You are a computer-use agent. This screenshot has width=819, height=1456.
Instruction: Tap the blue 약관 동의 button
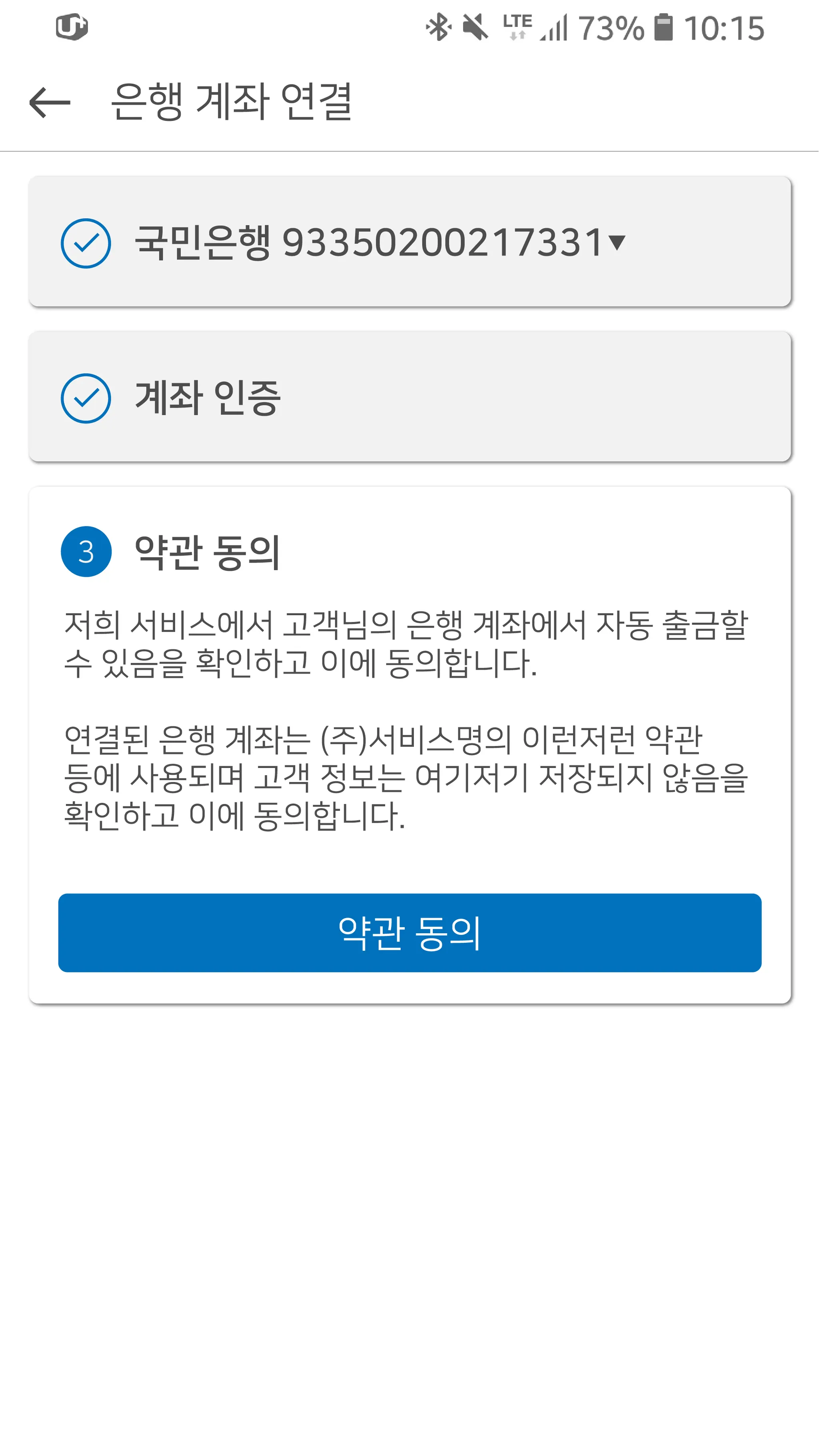[409, 933]
